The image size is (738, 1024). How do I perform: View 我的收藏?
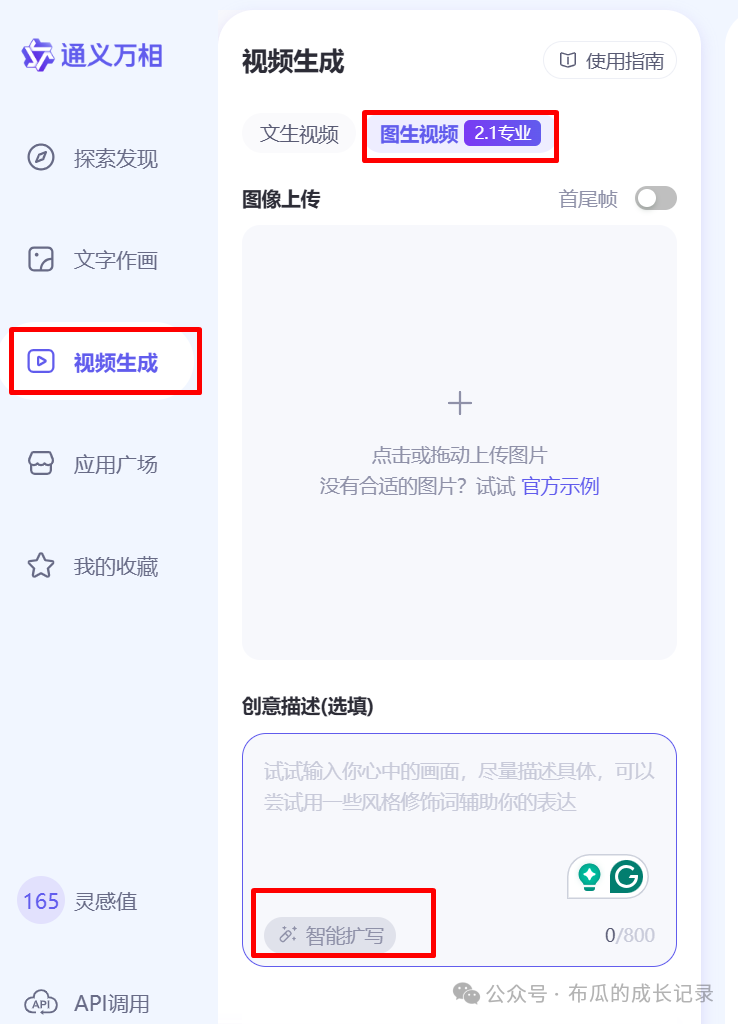pos(93,566)
